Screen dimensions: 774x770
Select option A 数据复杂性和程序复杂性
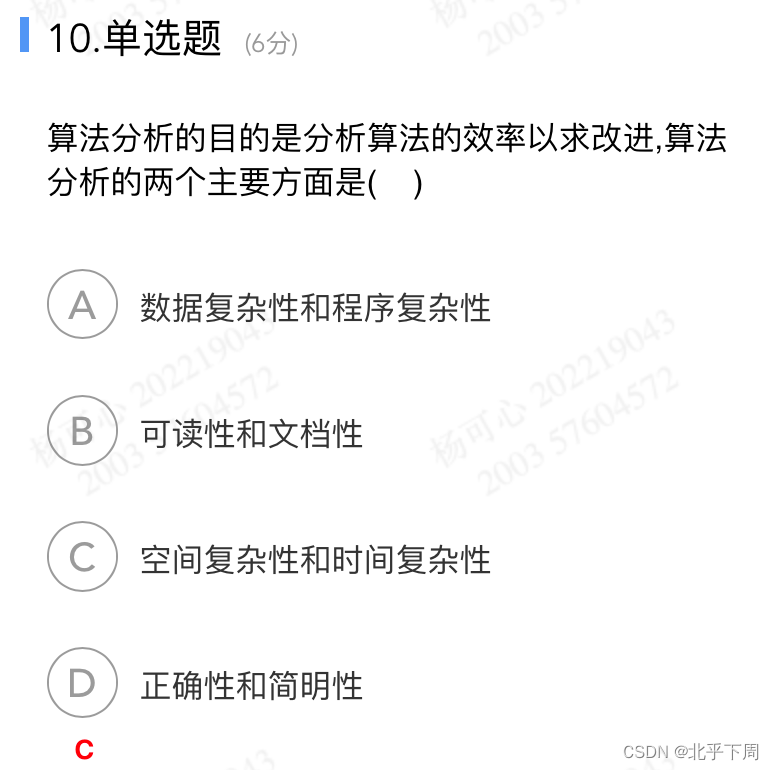click(x=82, y=305)
